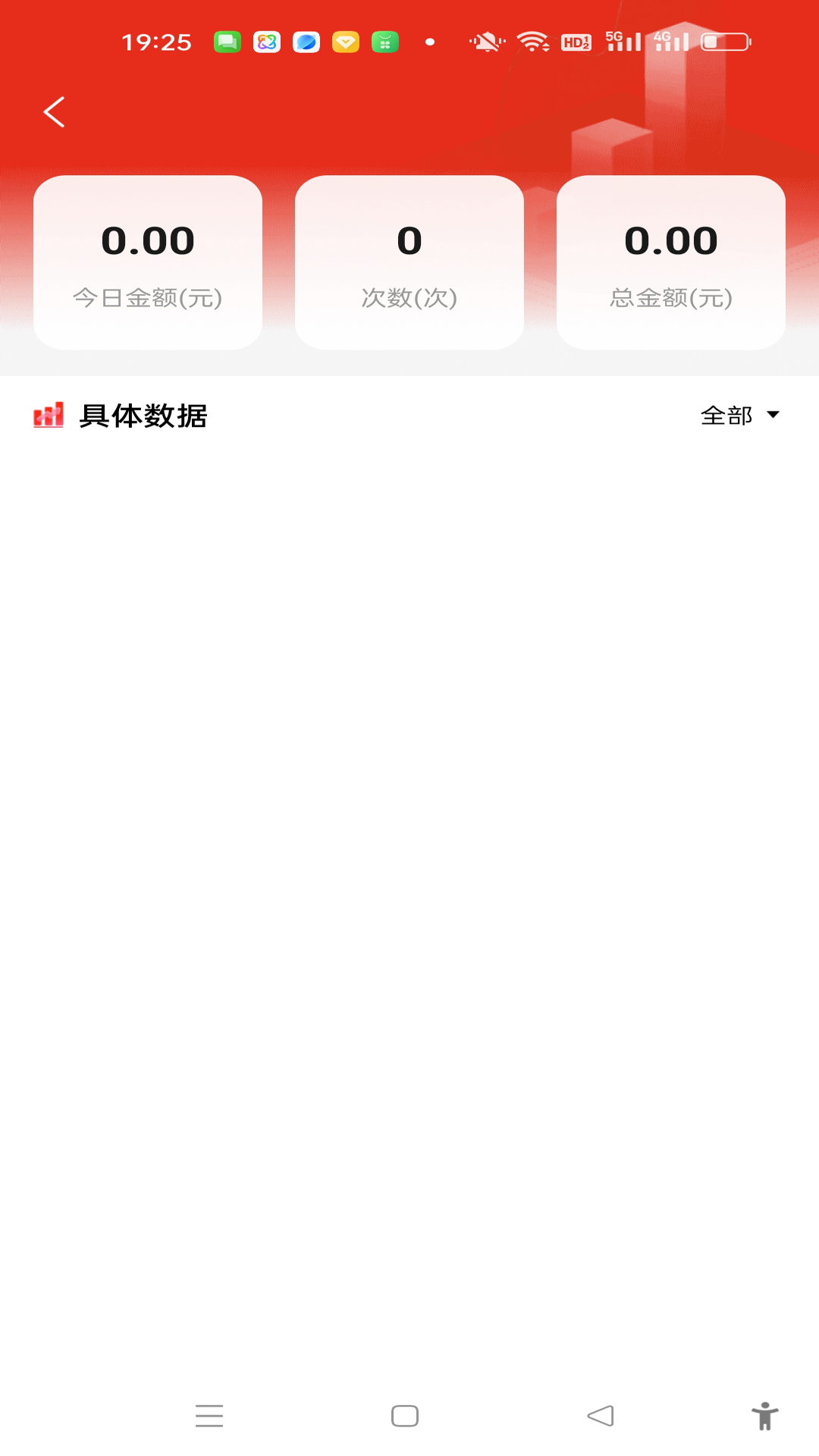819x1456 pixels.
Task: Tap the blue browser notification icon in status bar
Action: (305, 42)
